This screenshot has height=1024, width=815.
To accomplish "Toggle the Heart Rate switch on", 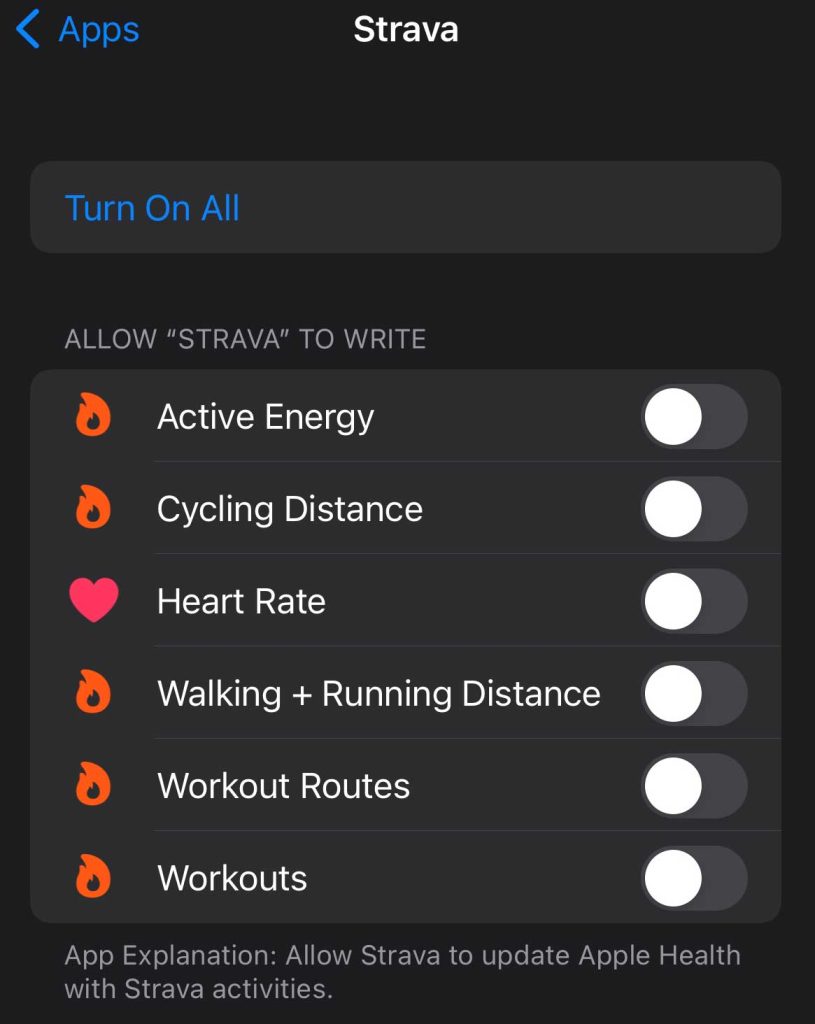I will tap(693, 601).
